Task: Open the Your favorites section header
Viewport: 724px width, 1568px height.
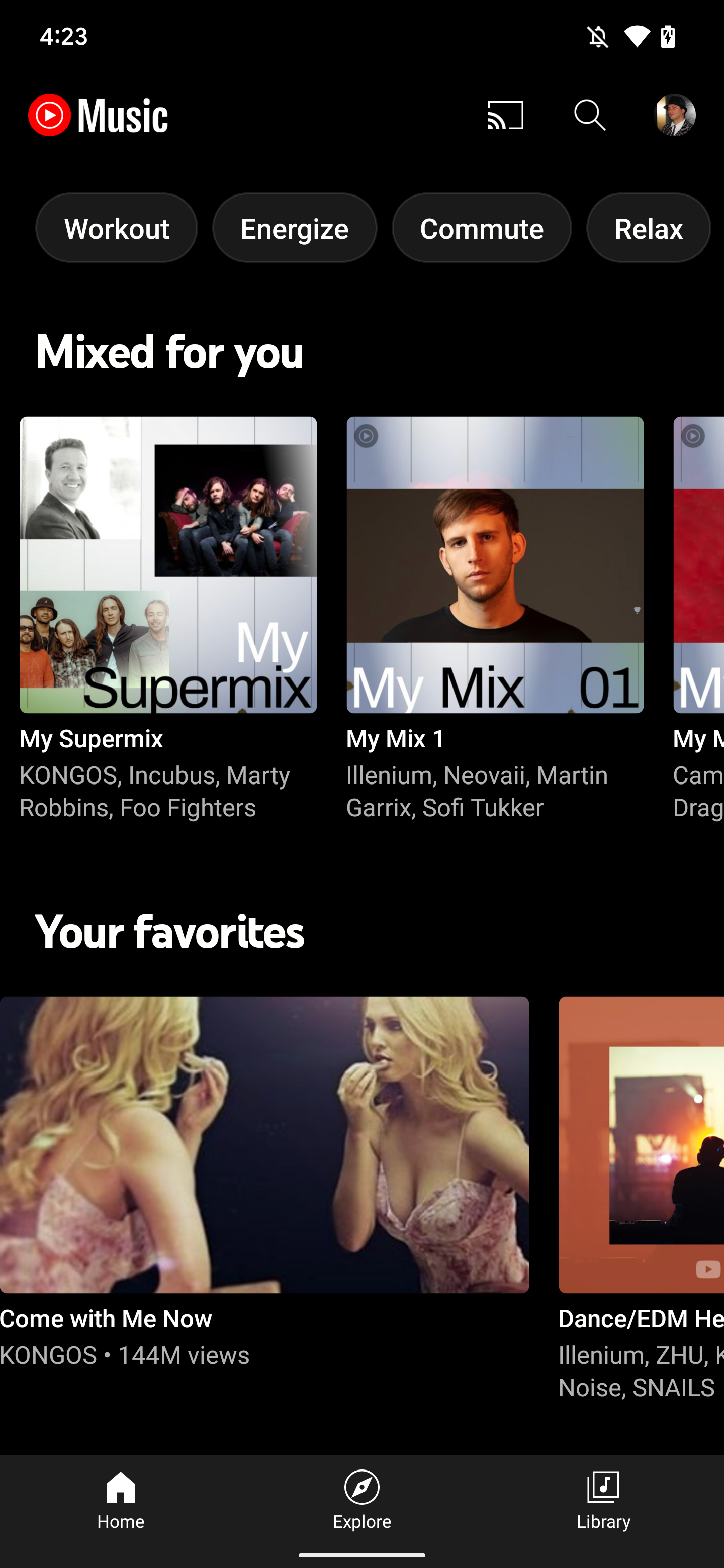Action: (x=170, y=931)
